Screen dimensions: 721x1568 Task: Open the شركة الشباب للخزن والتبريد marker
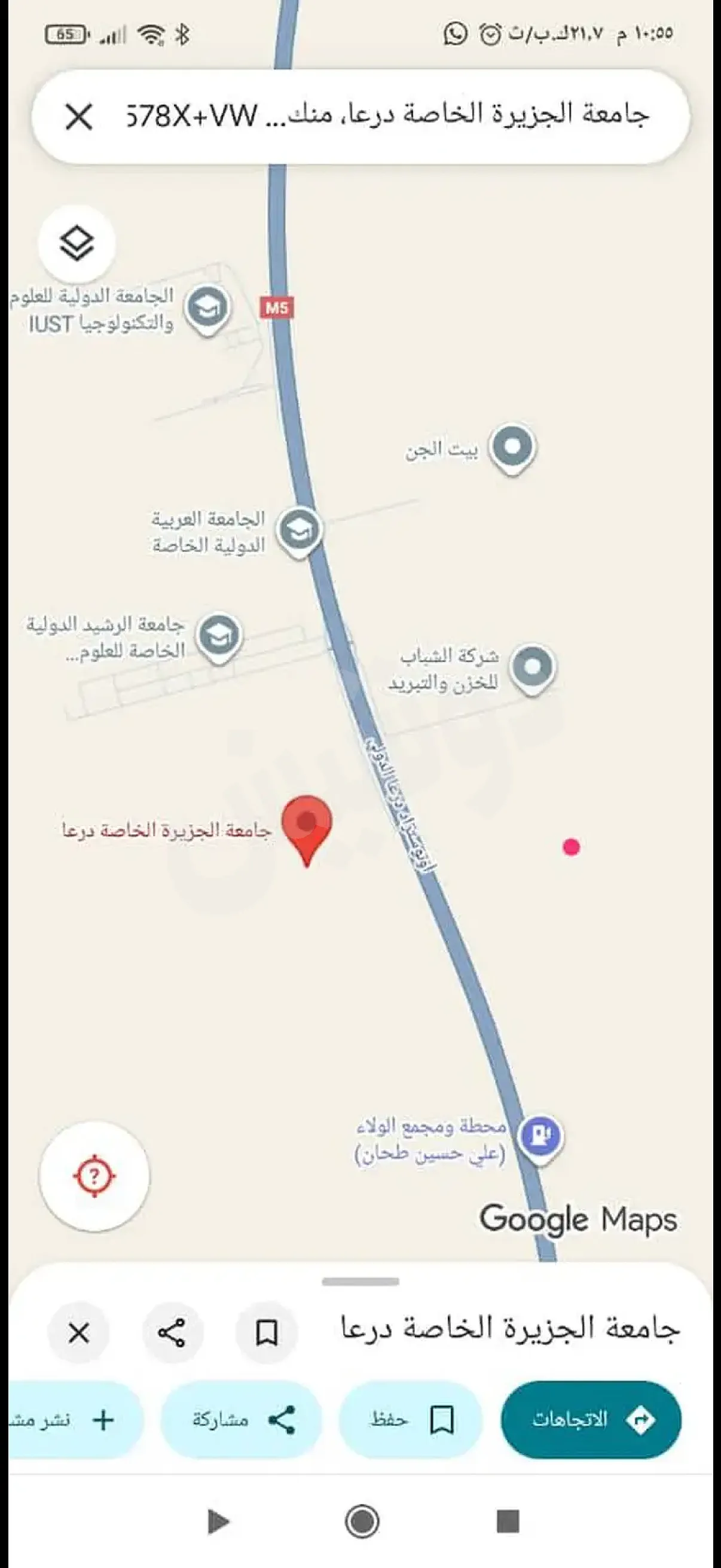point(533,669)
